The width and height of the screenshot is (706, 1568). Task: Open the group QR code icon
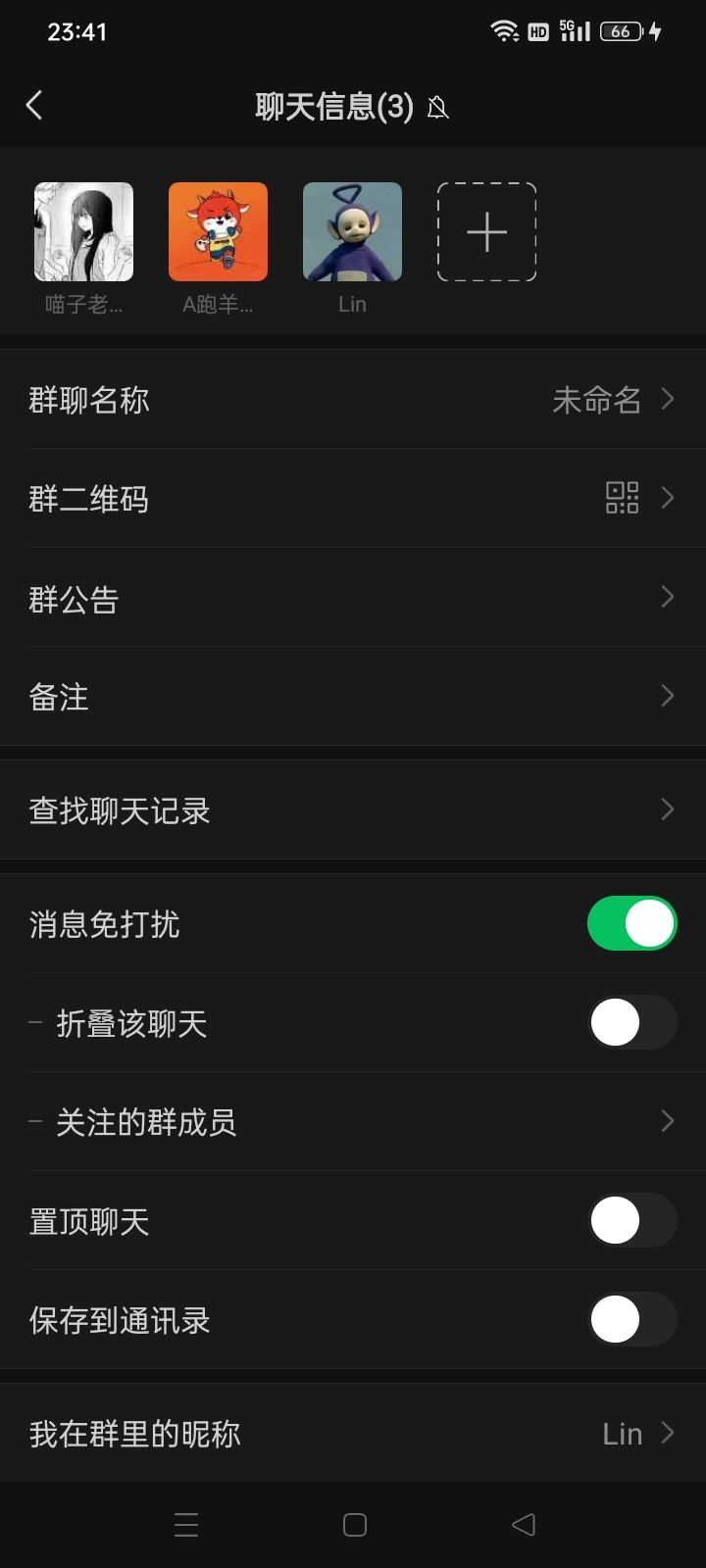pos(623,499)
